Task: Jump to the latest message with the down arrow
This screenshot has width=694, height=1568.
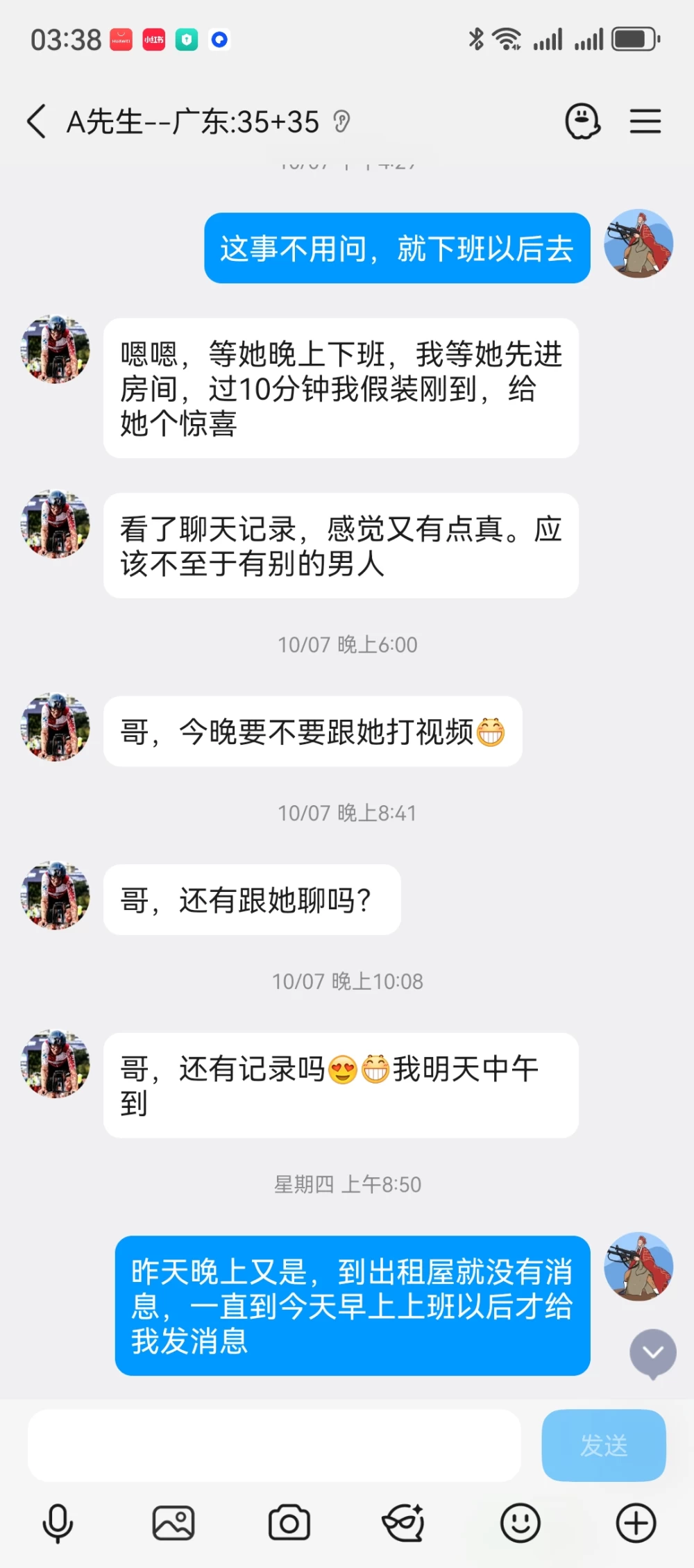Action: point(653,1353)
